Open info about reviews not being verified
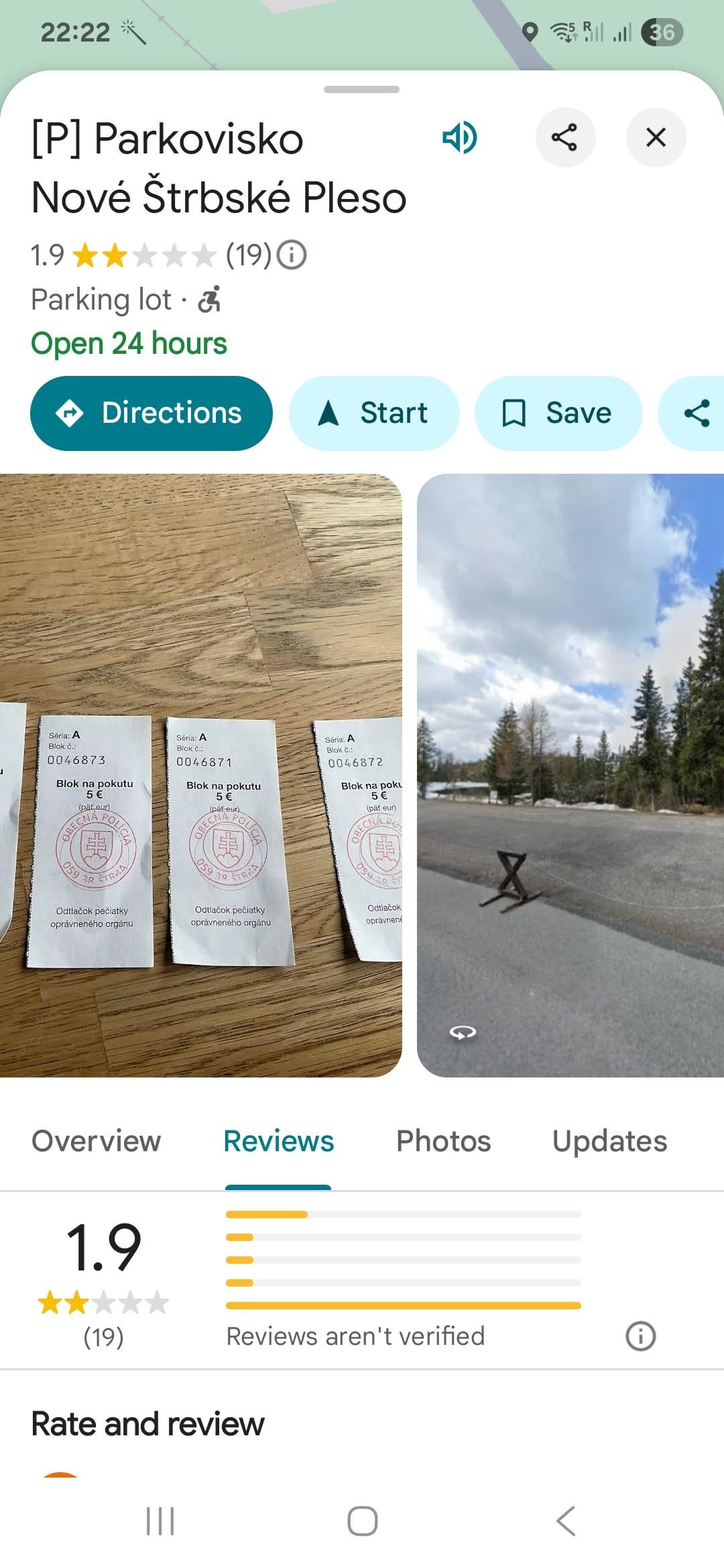The width and height of the screenshot is (724, 1568). pos(640,1336)
